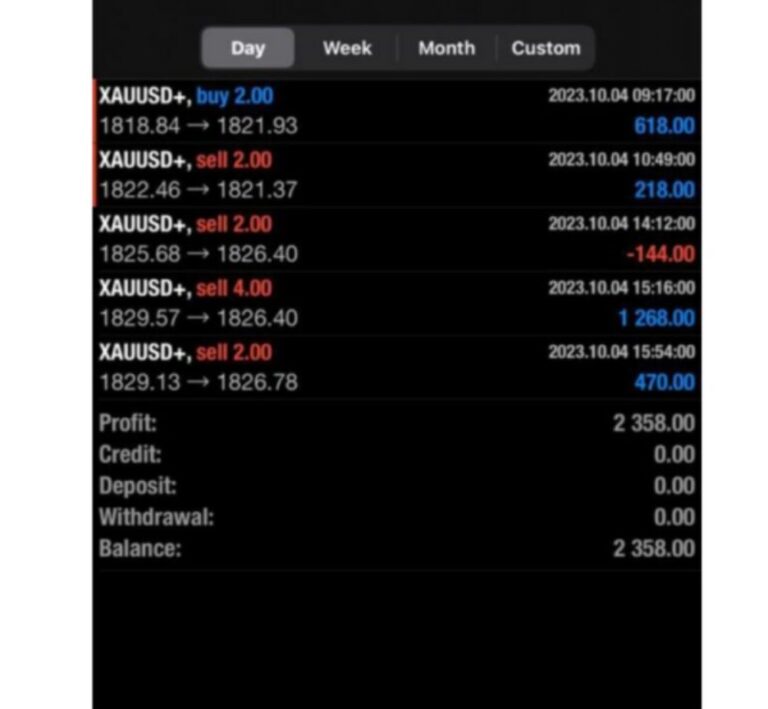Screen dimensions: 768x709
Task: Select the Week period segment
Action: click(347, 48)
